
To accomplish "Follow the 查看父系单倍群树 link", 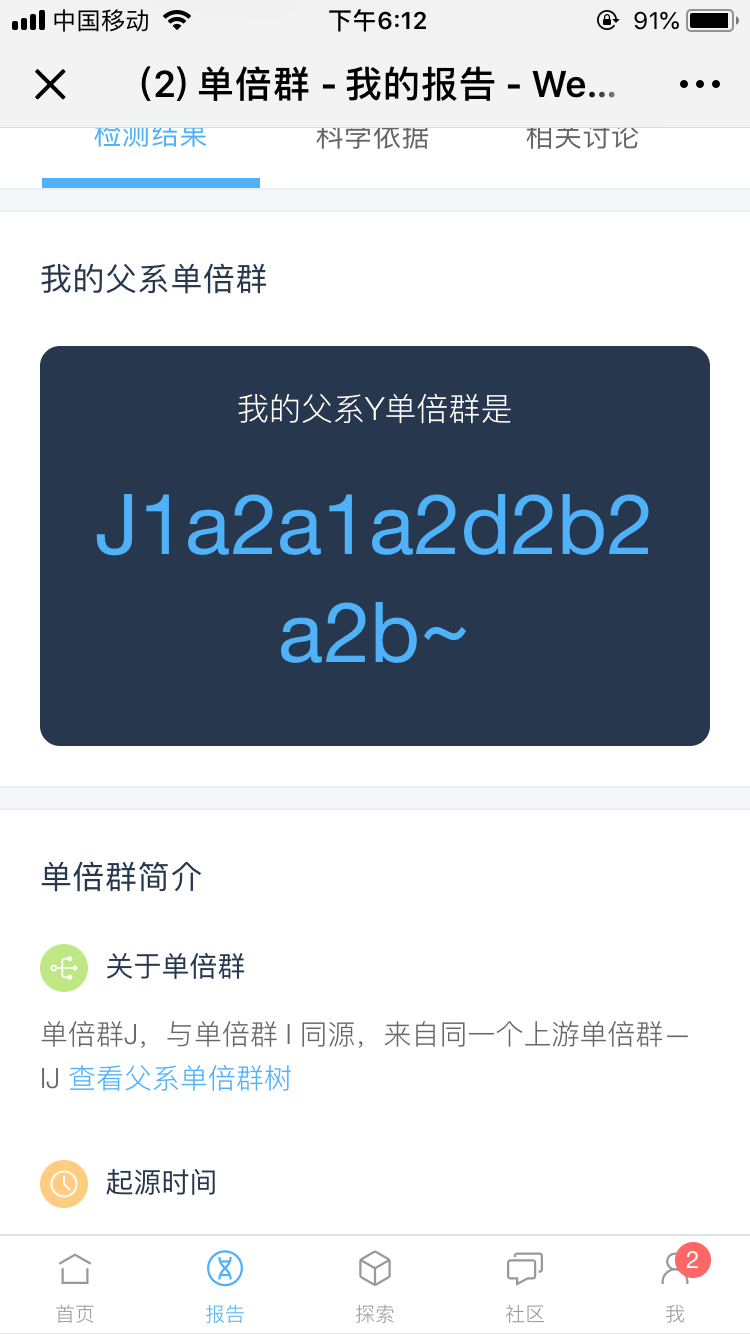I will pos(180,1078).
